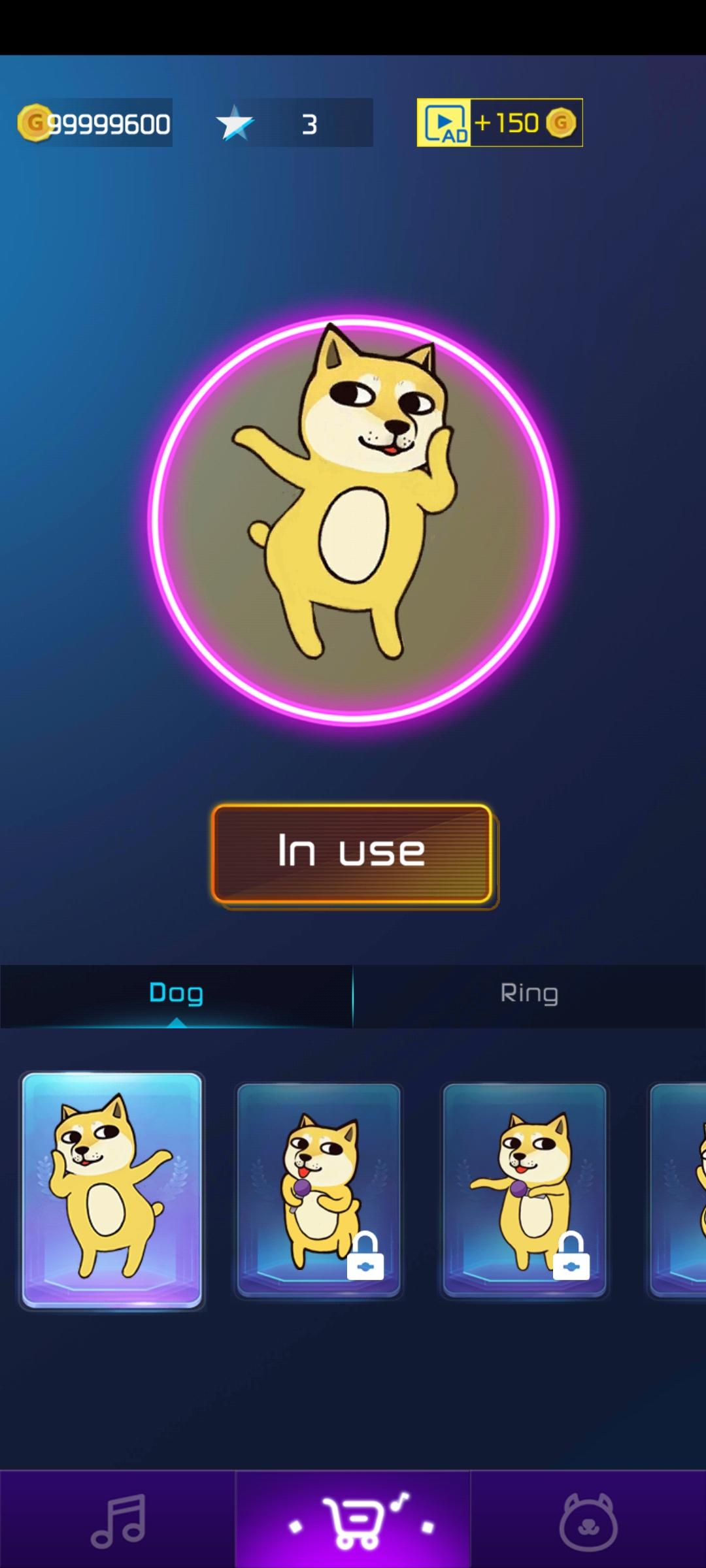Image resolution: width=706 pixels, height=1568 pixels.
Task: Watch ad for +150 coins
Action: pyautogui.click(x=499, y=123)
